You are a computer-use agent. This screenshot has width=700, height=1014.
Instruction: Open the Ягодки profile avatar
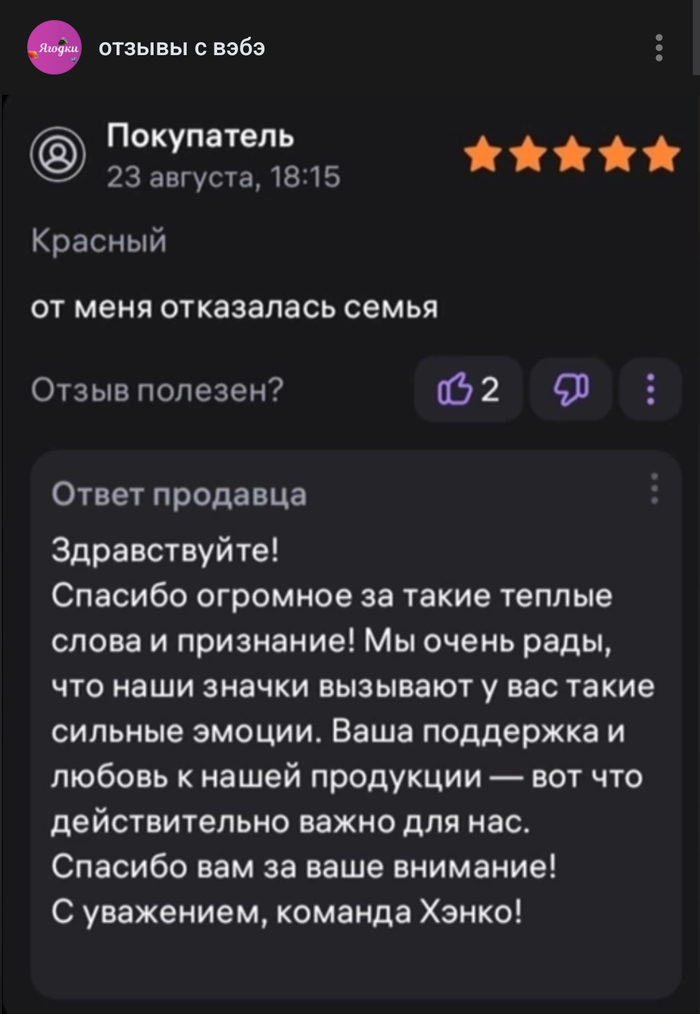[54, 49]
